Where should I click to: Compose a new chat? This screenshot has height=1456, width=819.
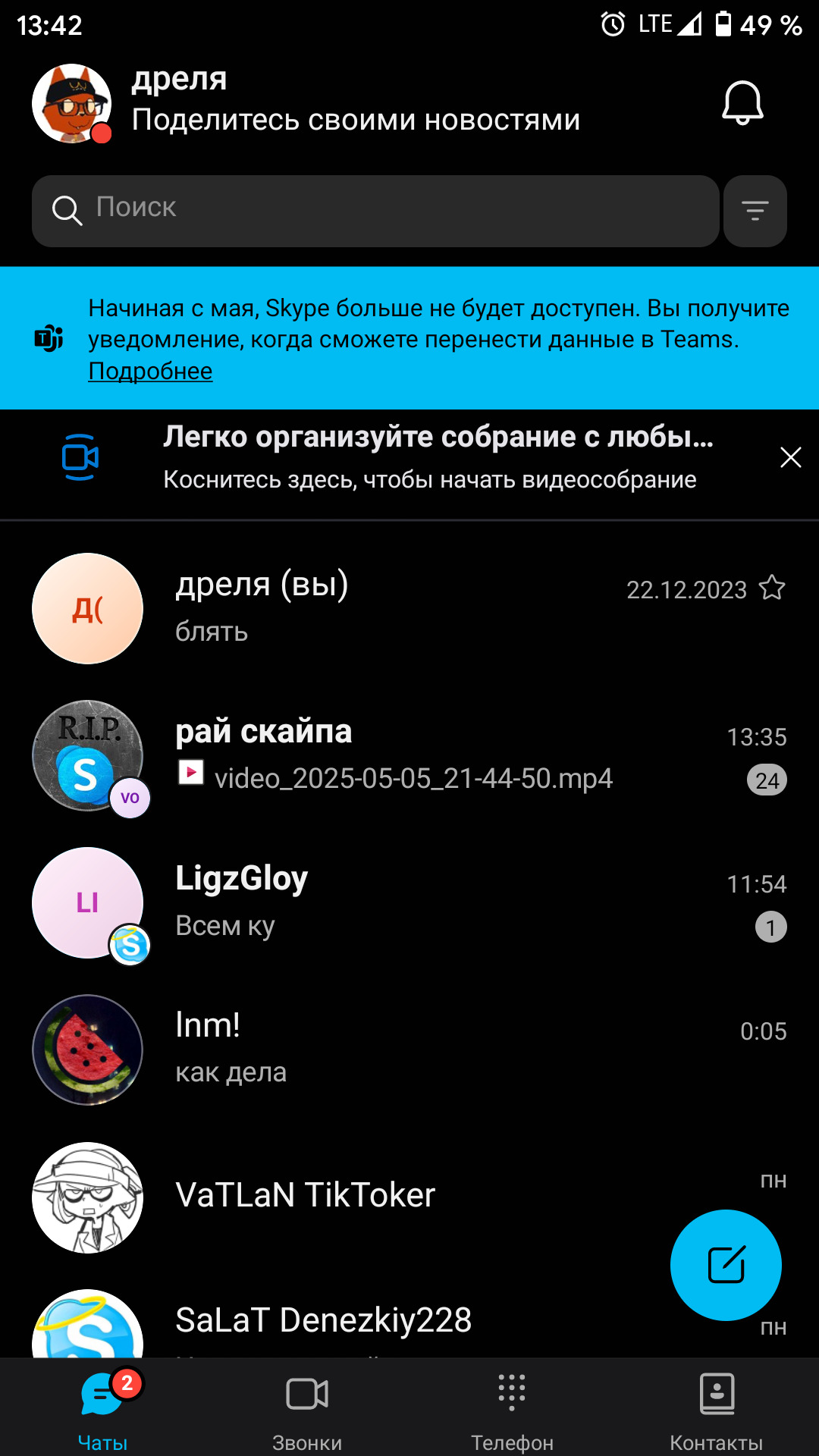tap(726, 1265)
